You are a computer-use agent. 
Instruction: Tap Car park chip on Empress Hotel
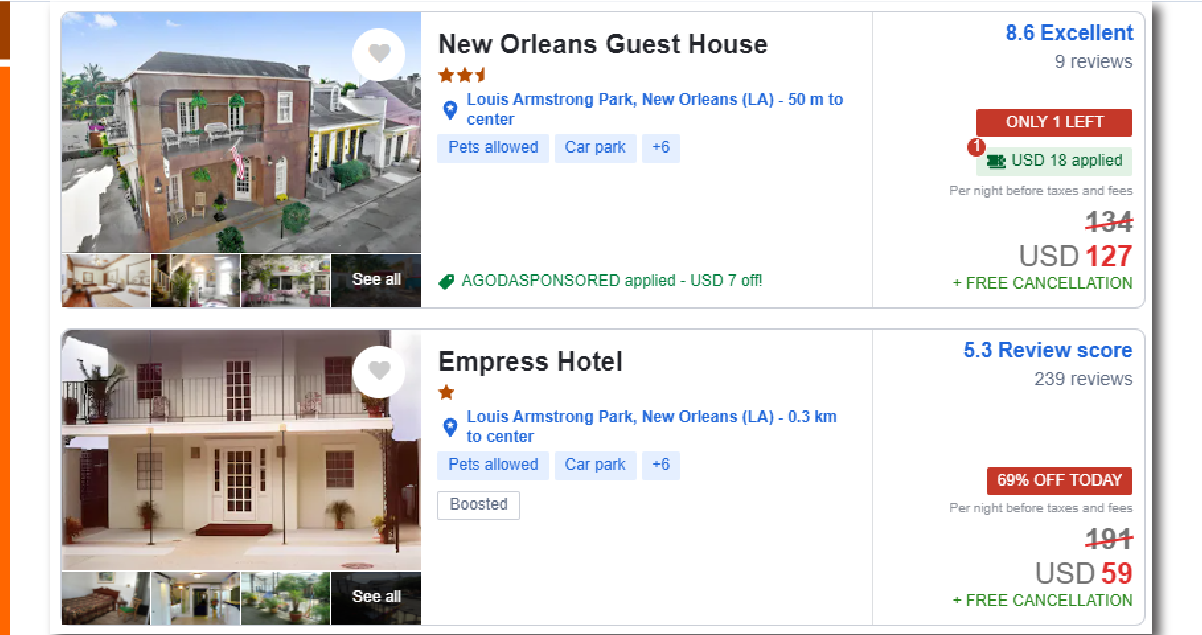coord(595,465)
